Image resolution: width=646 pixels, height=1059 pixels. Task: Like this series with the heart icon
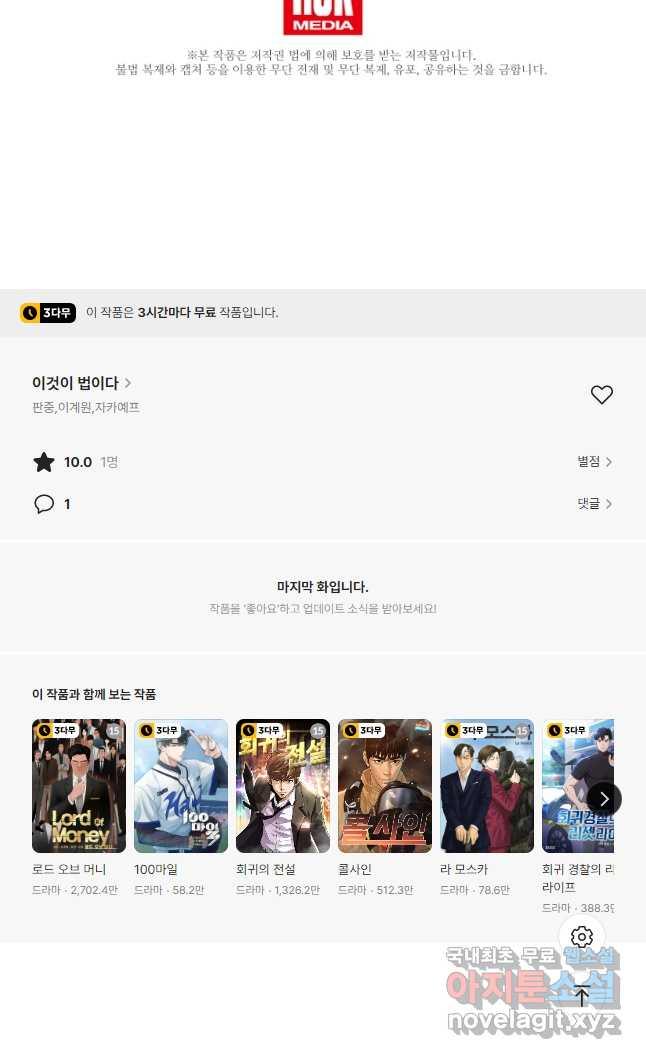pos(601,395)
